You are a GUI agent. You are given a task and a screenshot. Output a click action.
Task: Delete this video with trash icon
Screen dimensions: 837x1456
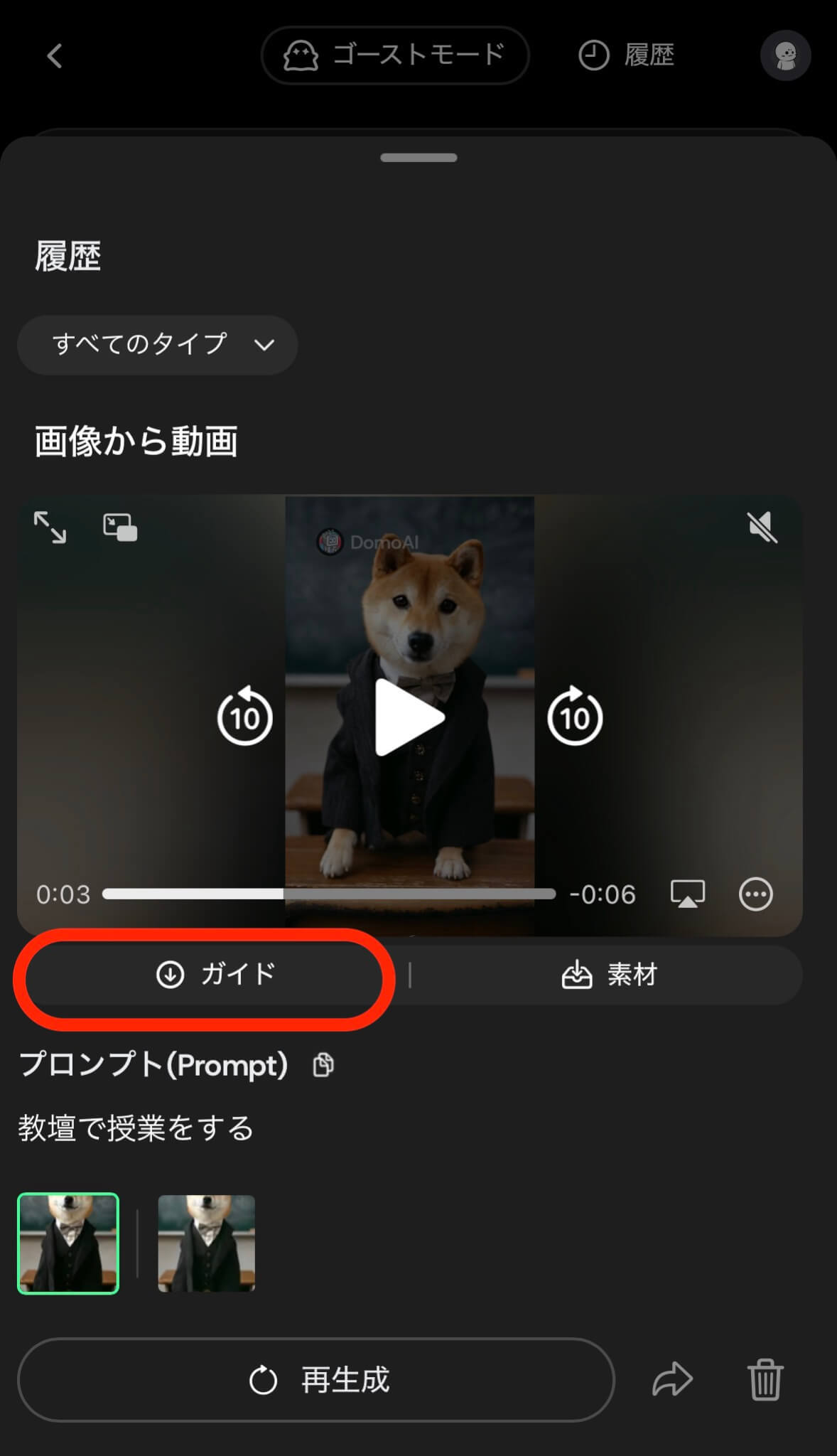pyautogui.click(x=765, y=1380)
